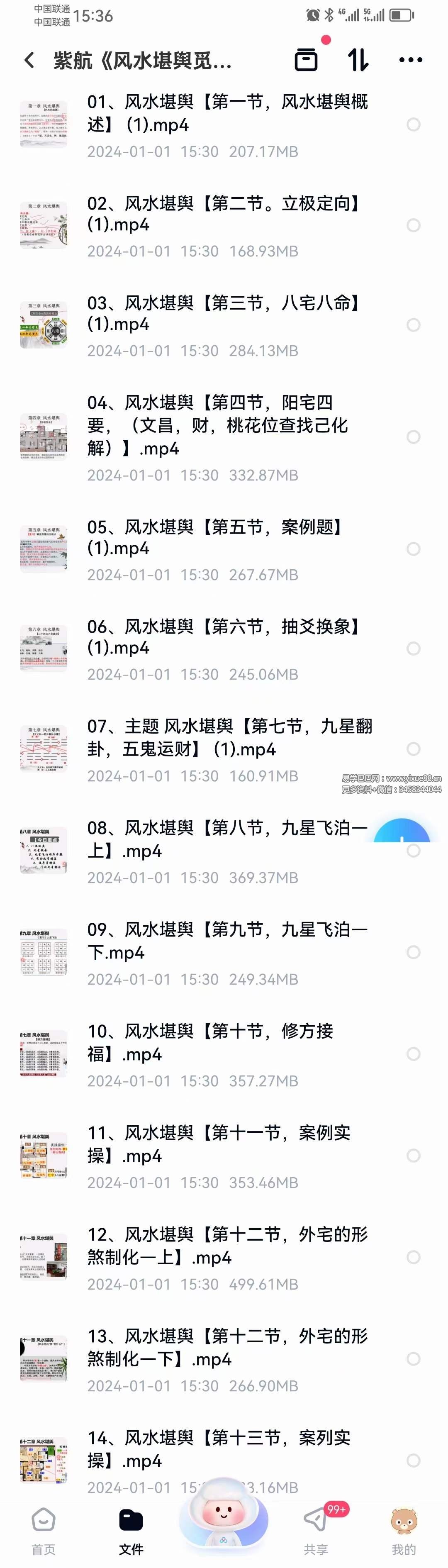The image size is (448, 1568).
Task: Select the checkbox for 05 第五节 案例题
Action: tap(413, 549)
